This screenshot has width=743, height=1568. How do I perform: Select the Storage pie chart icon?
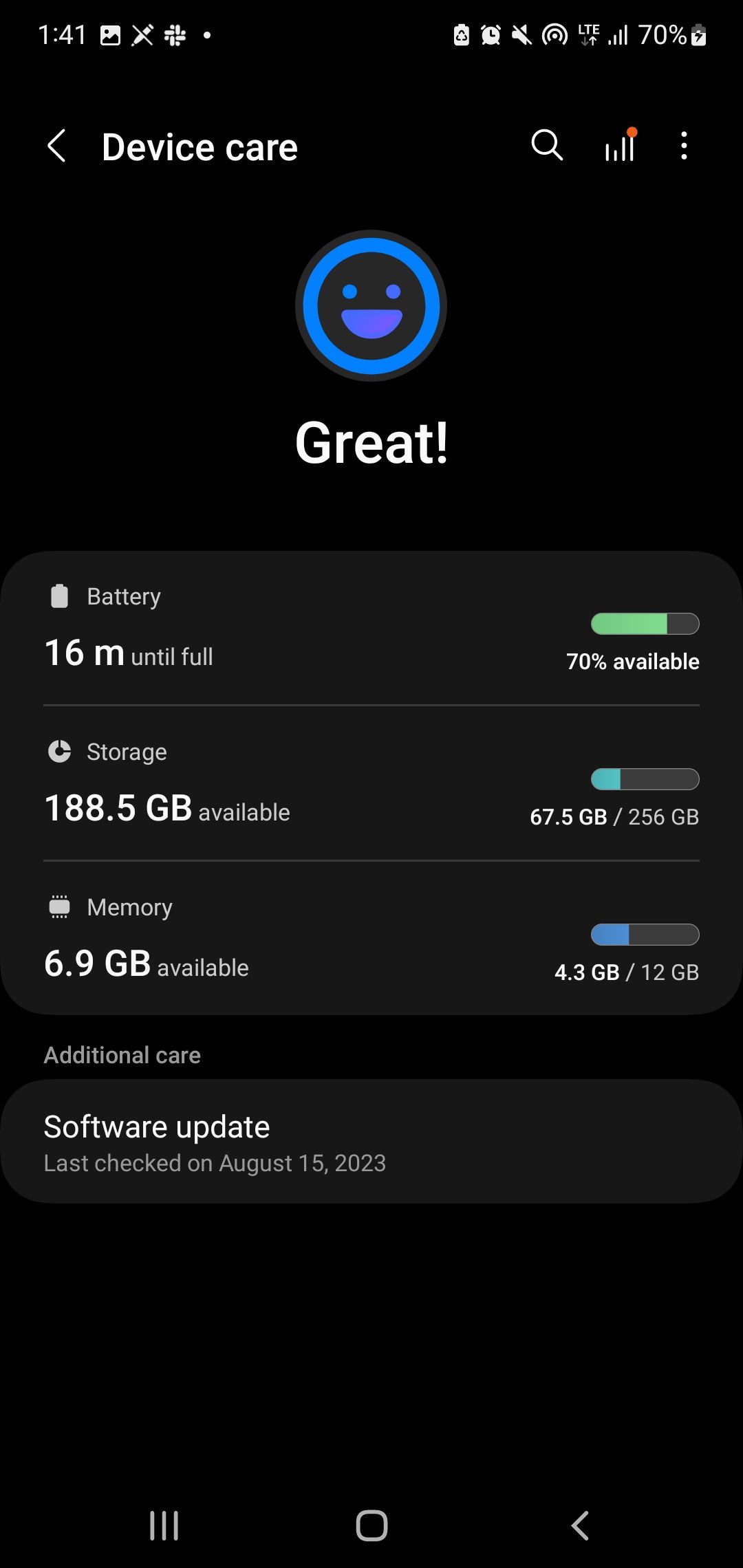click(x=60, y=752)
